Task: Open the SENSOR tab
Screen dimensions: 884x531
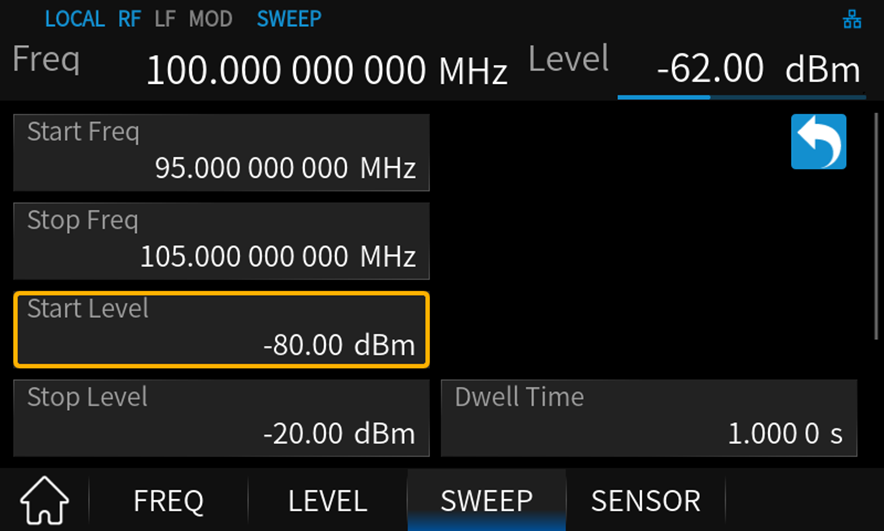Action: point(645,500)
